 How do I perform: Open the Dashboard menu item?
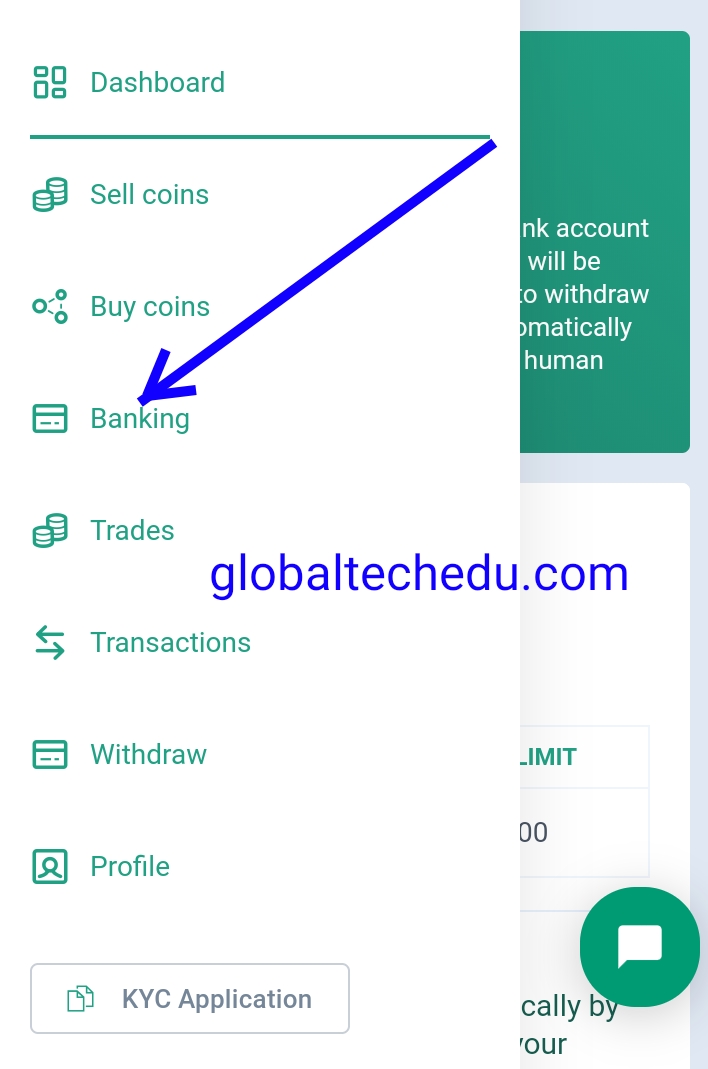click(x=156, y=82)
